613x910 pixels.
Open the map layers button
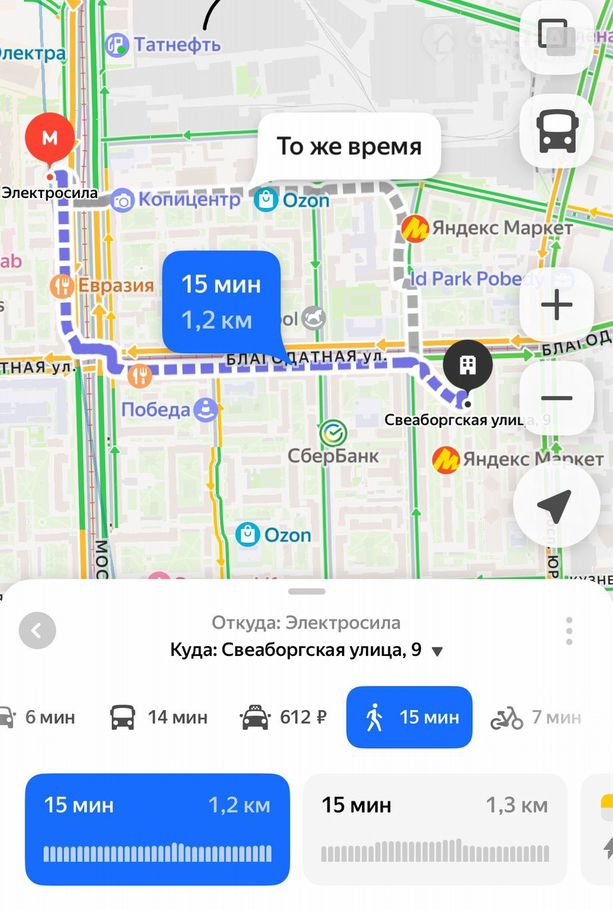tap(554, 34)
